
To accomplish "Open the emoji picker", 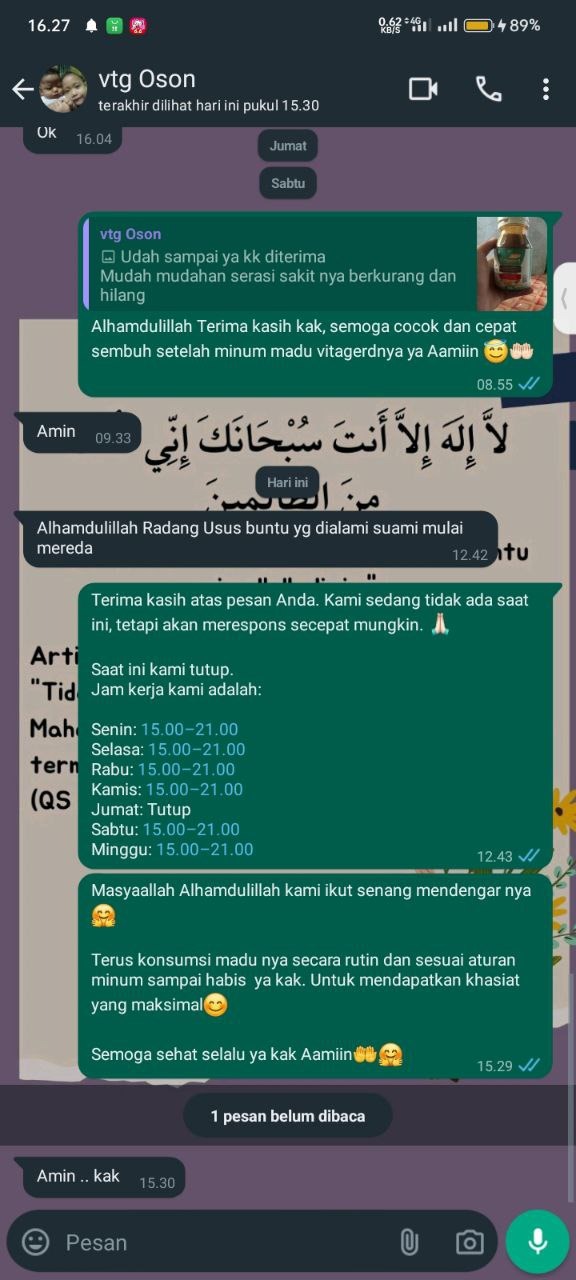I will pyautogui.click(x=36, y=1242).
